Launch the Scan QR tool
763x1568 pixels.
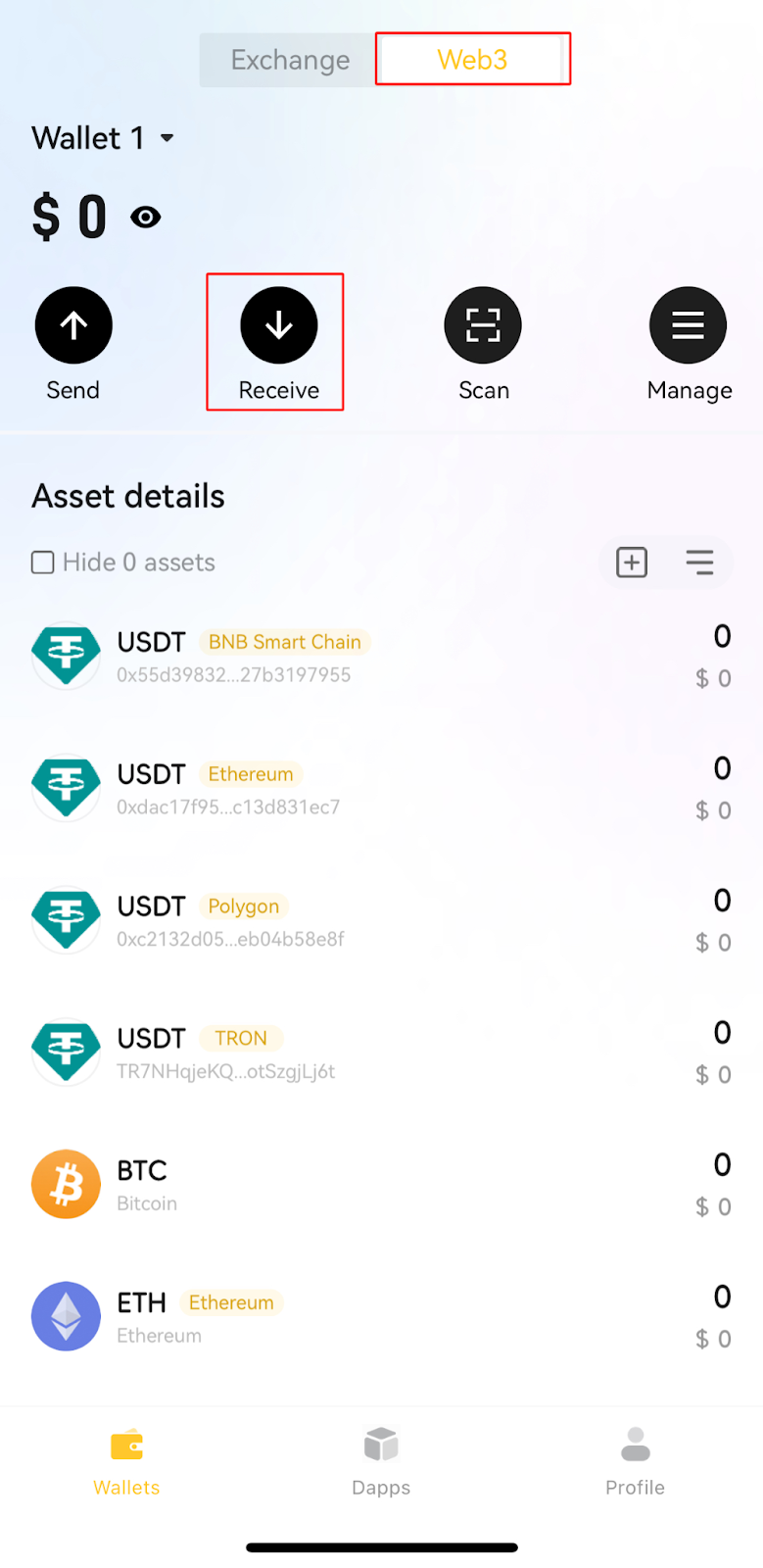(483, 325)
